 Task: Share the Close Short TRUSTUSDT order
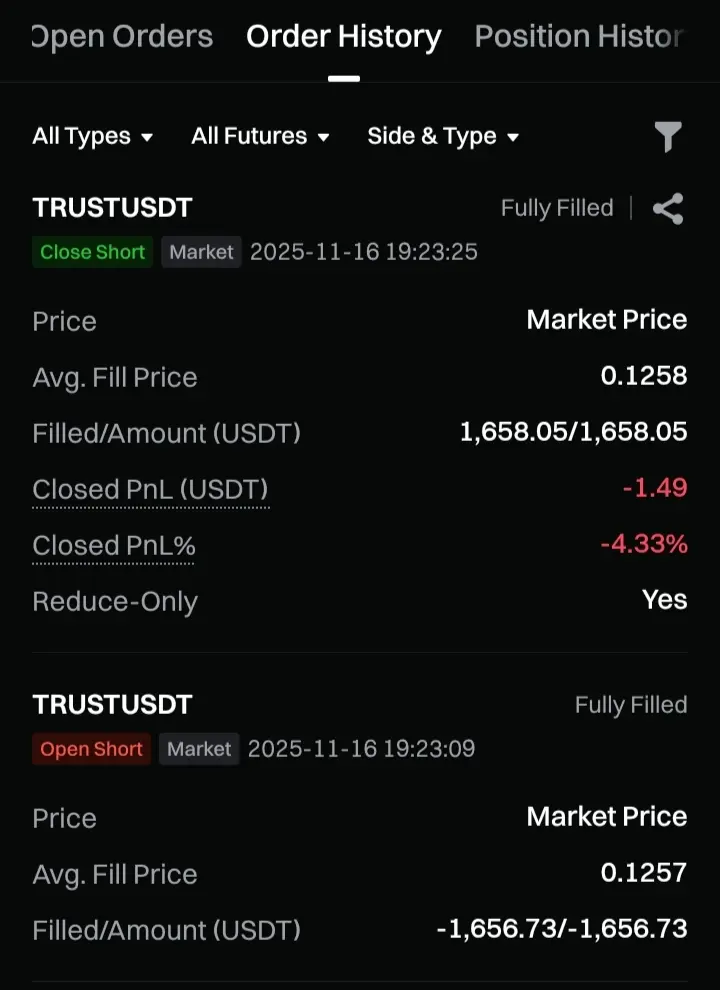tap(668, 209)
